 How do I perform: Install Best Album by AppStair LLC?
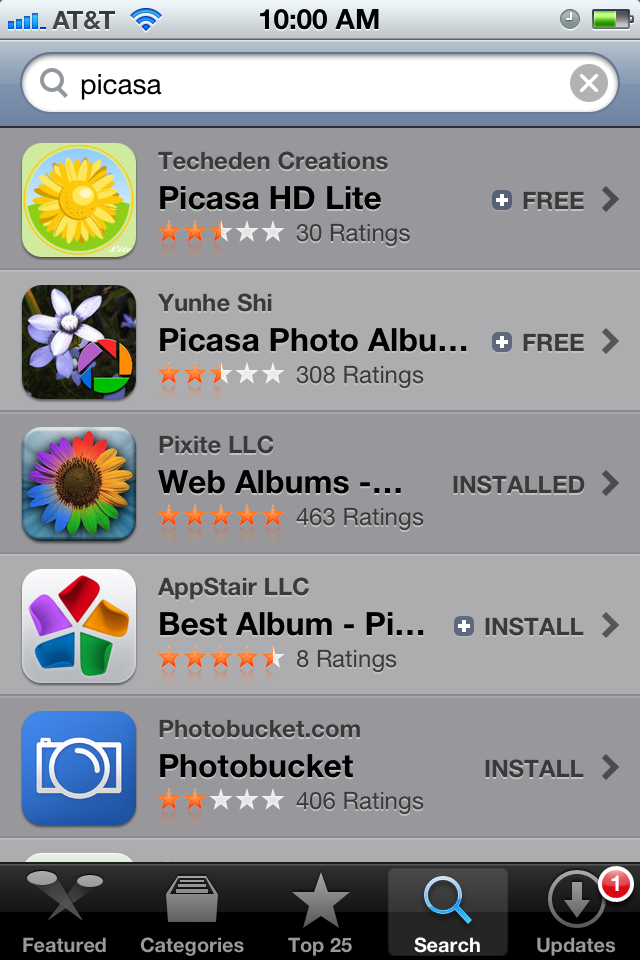click(x=520, y=627)
